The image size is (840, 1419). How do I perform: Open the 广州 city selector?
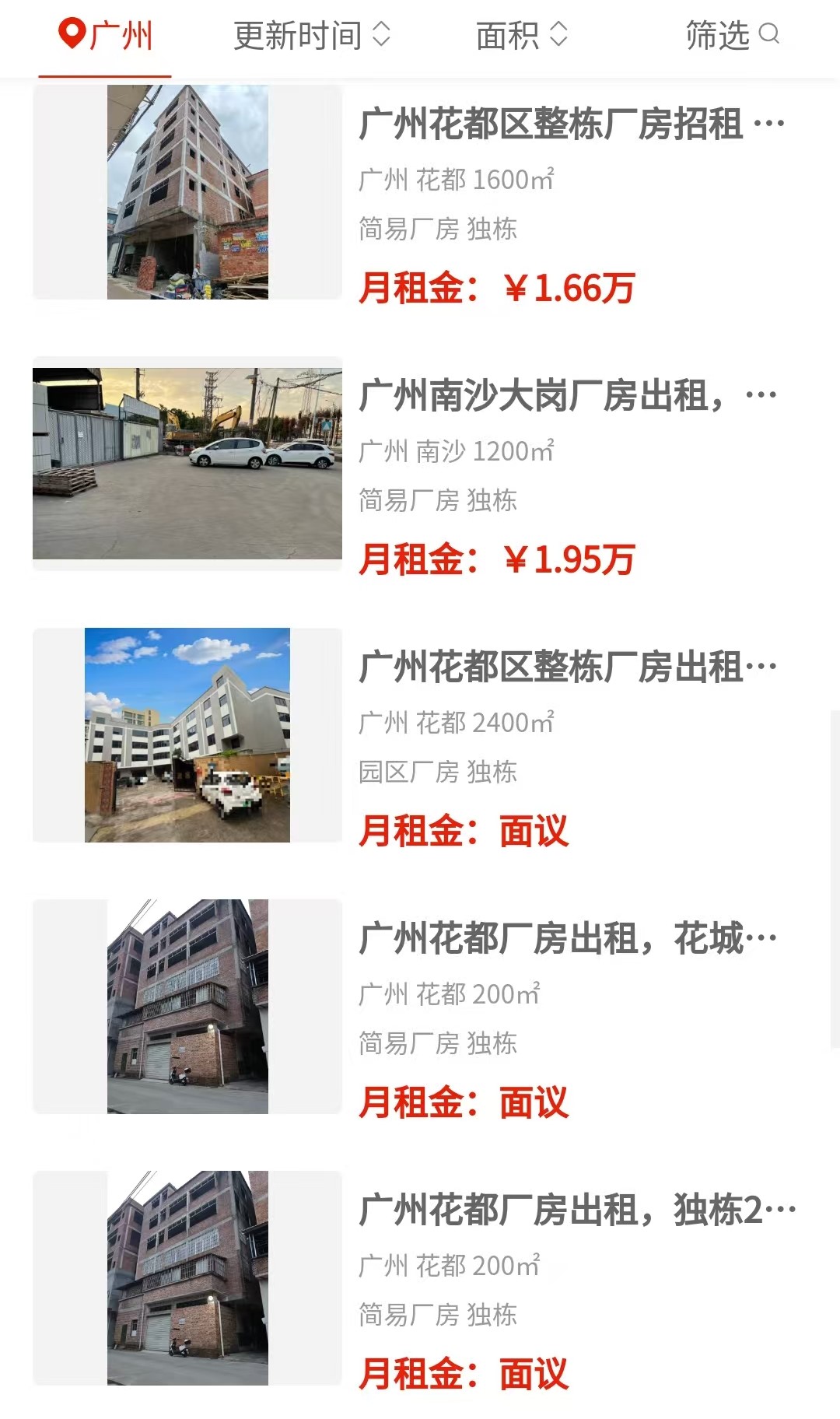click(x=106, y=36)
